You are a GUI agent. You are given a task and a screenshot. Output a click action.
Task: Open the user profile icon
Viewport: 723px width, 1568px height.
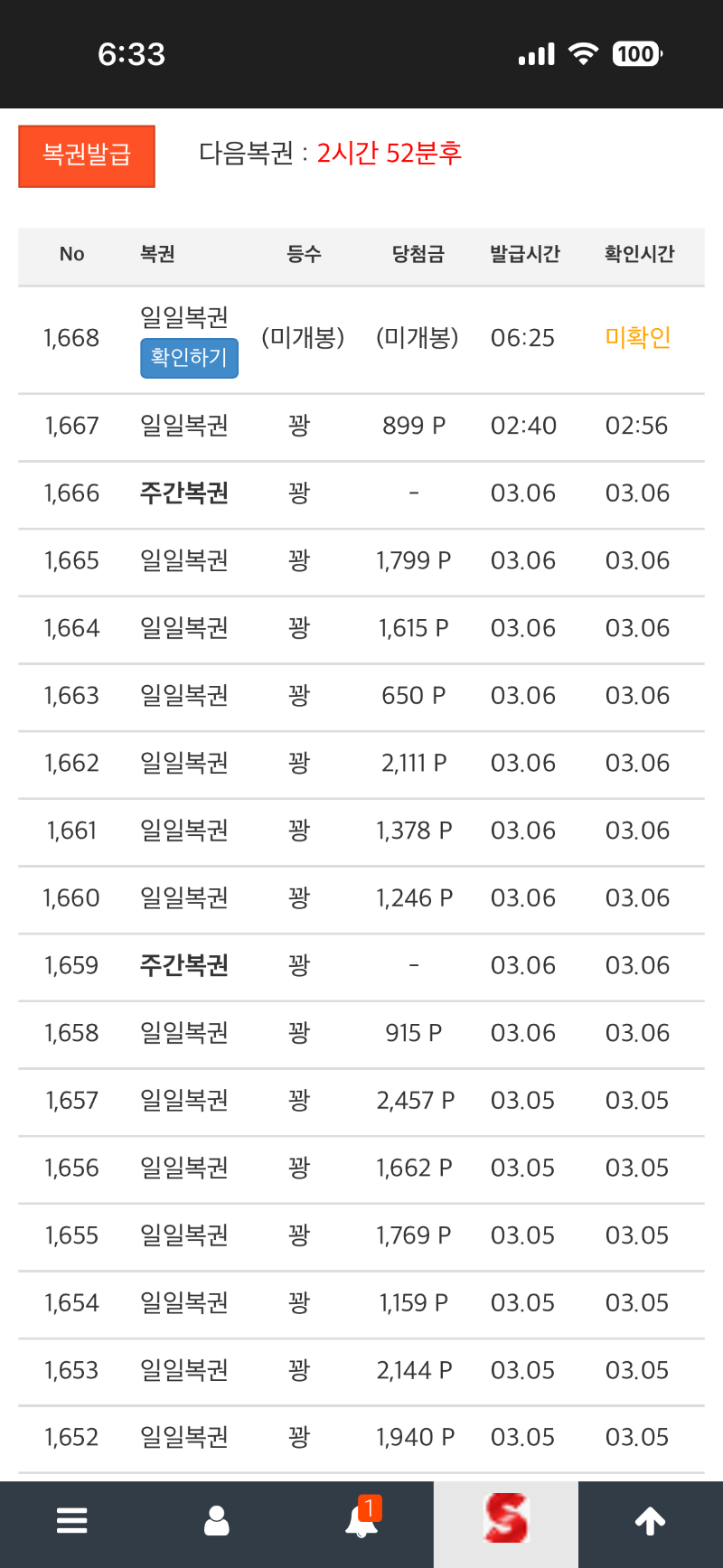(x=217, y=1521)
